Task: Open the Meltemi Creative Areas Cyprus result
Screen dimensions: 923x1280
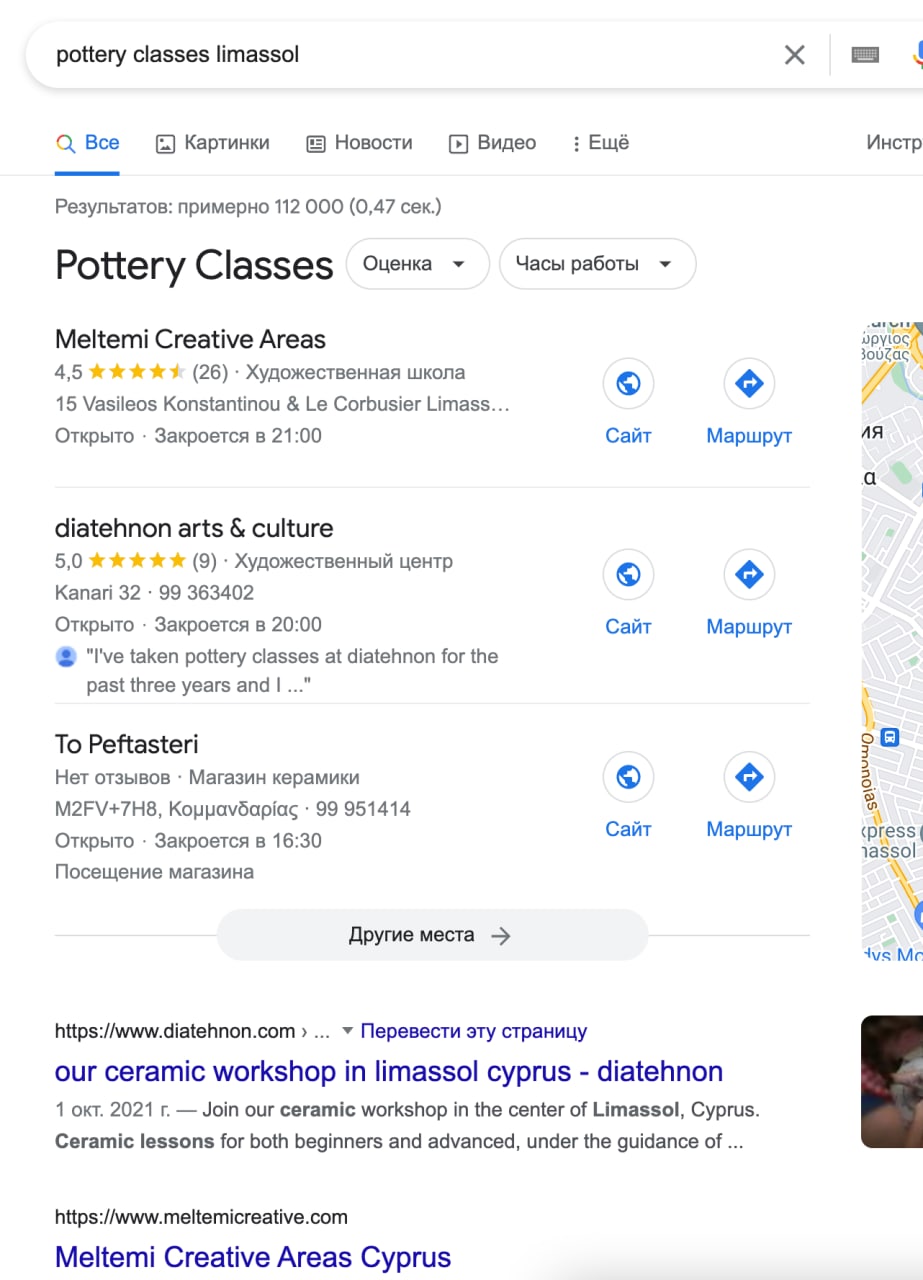Action: (x=252, y=1256)
